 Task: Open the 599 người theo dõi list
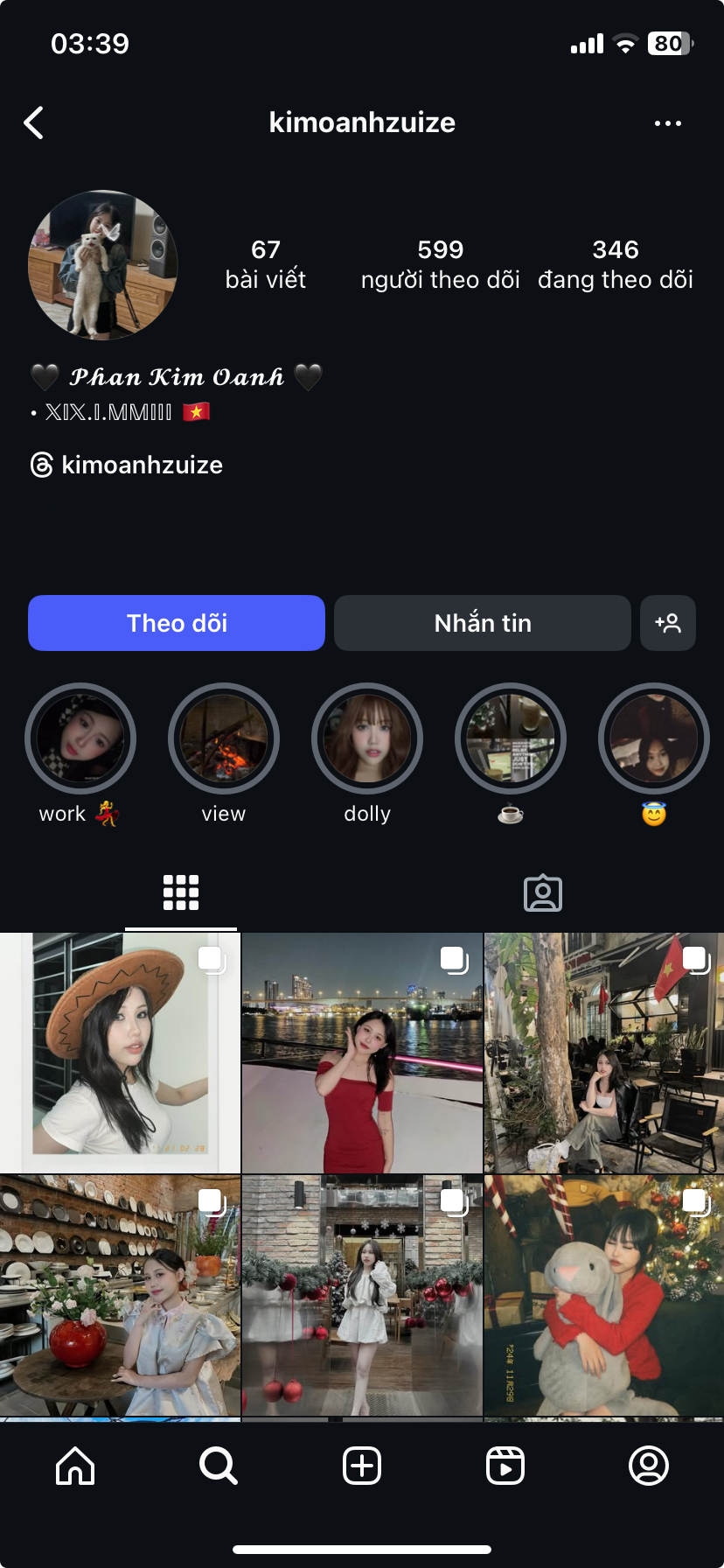(x=440, y=264)
